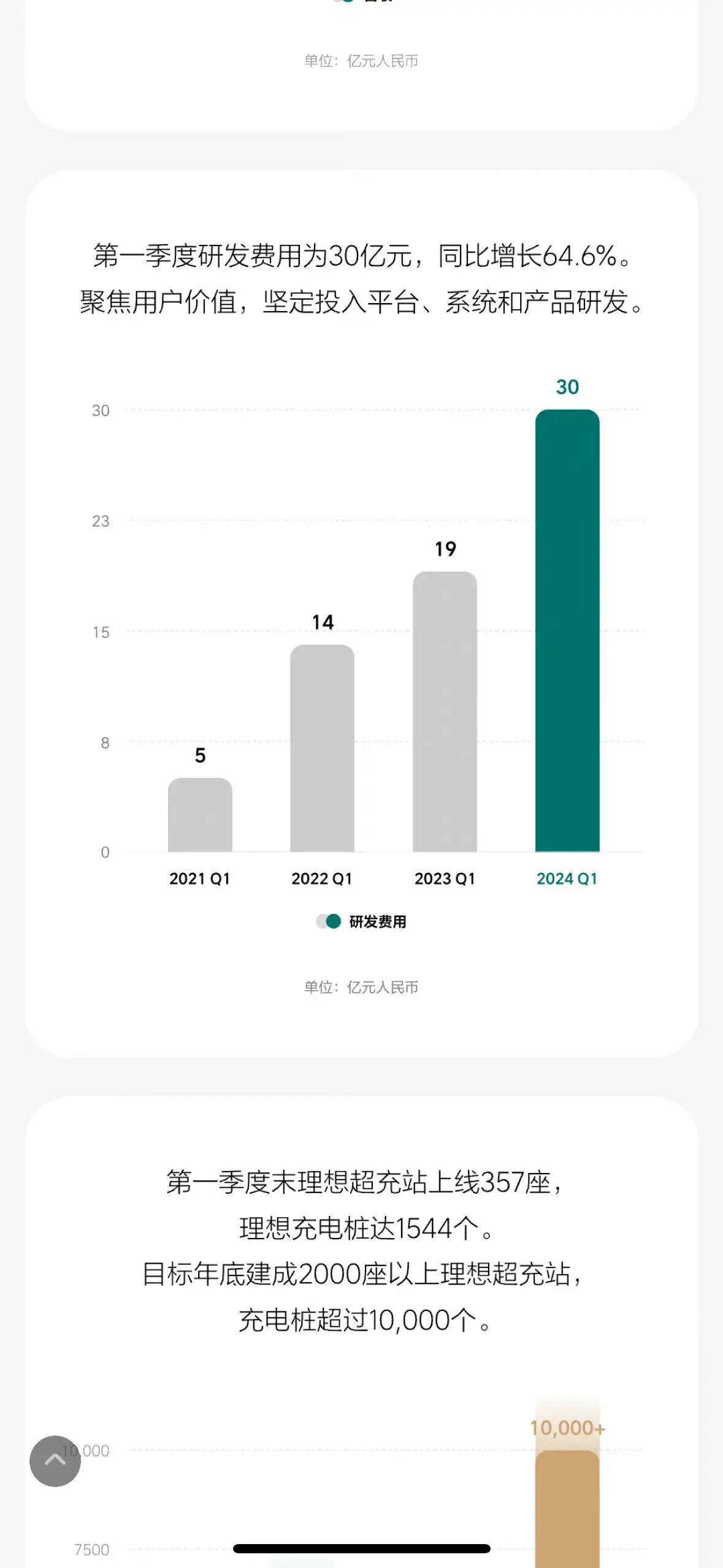
Task: Tap the back-to-top arrow button
Action: (x=55, y=1461)
